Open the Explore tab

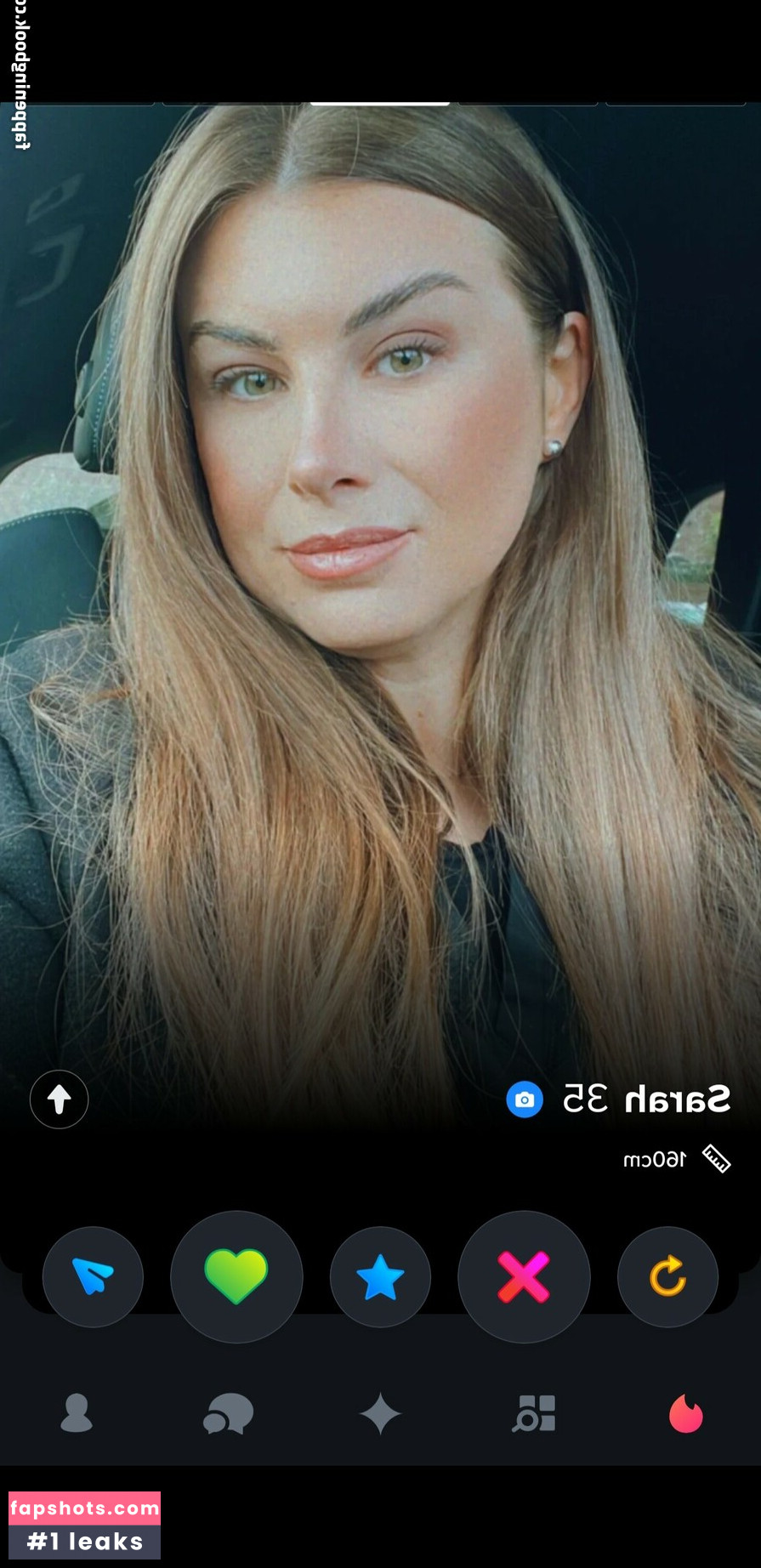534,1414
